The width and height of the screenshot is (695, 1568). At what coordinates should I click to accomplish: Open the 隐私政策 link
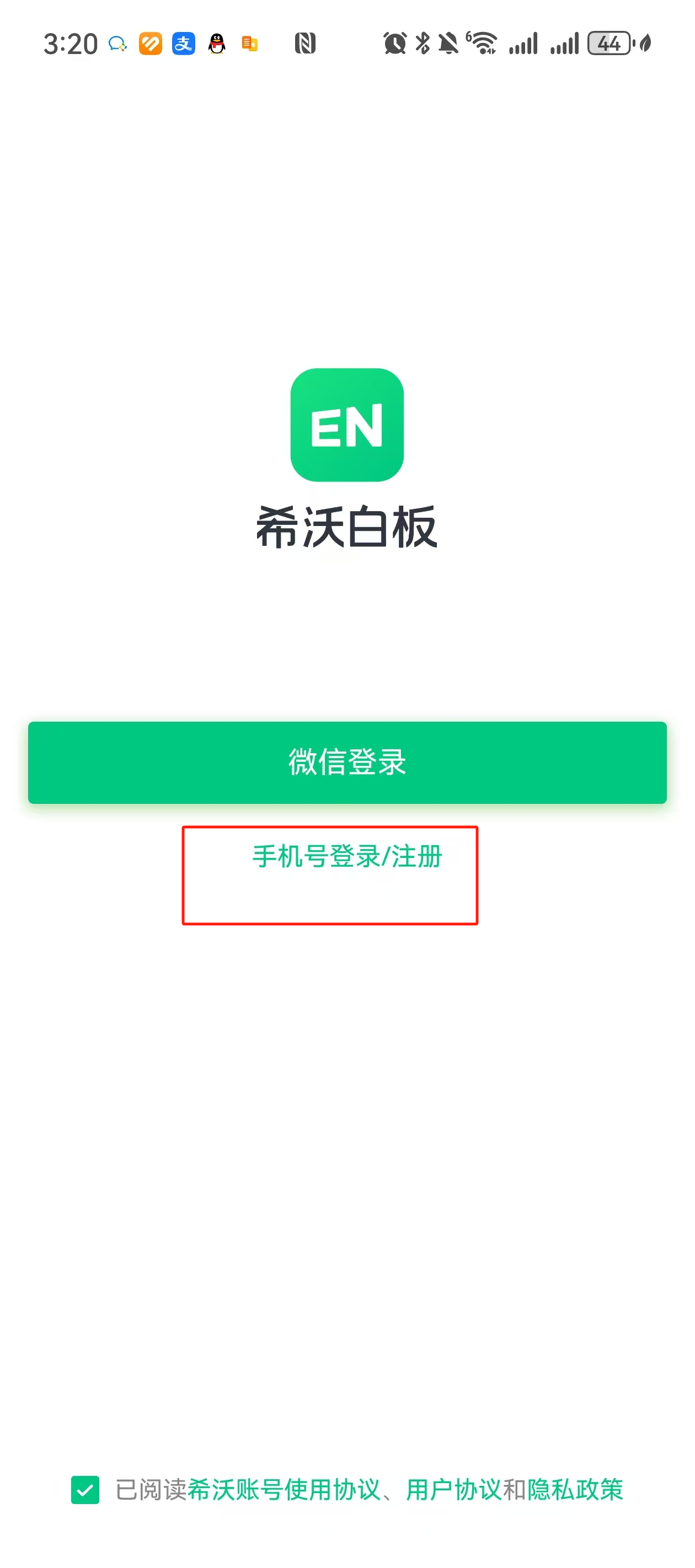point(575,1490)
